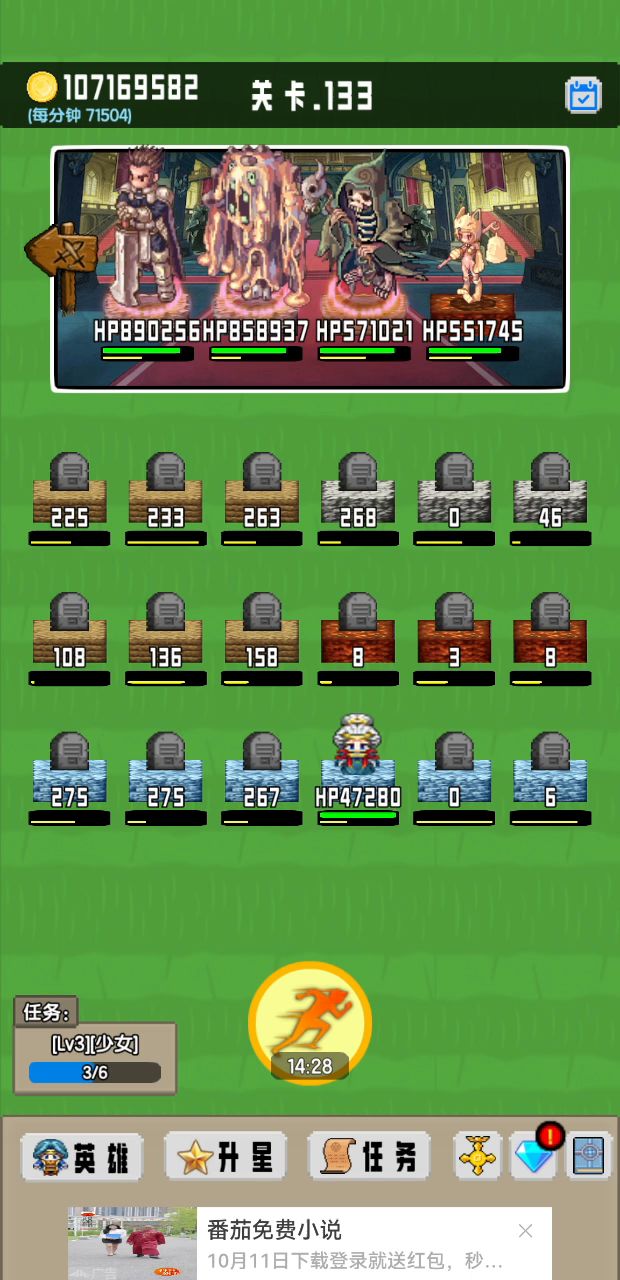620x1280 pixels.
Task: Open the 升星 star upgrade menu
Action: [225, 1158]
